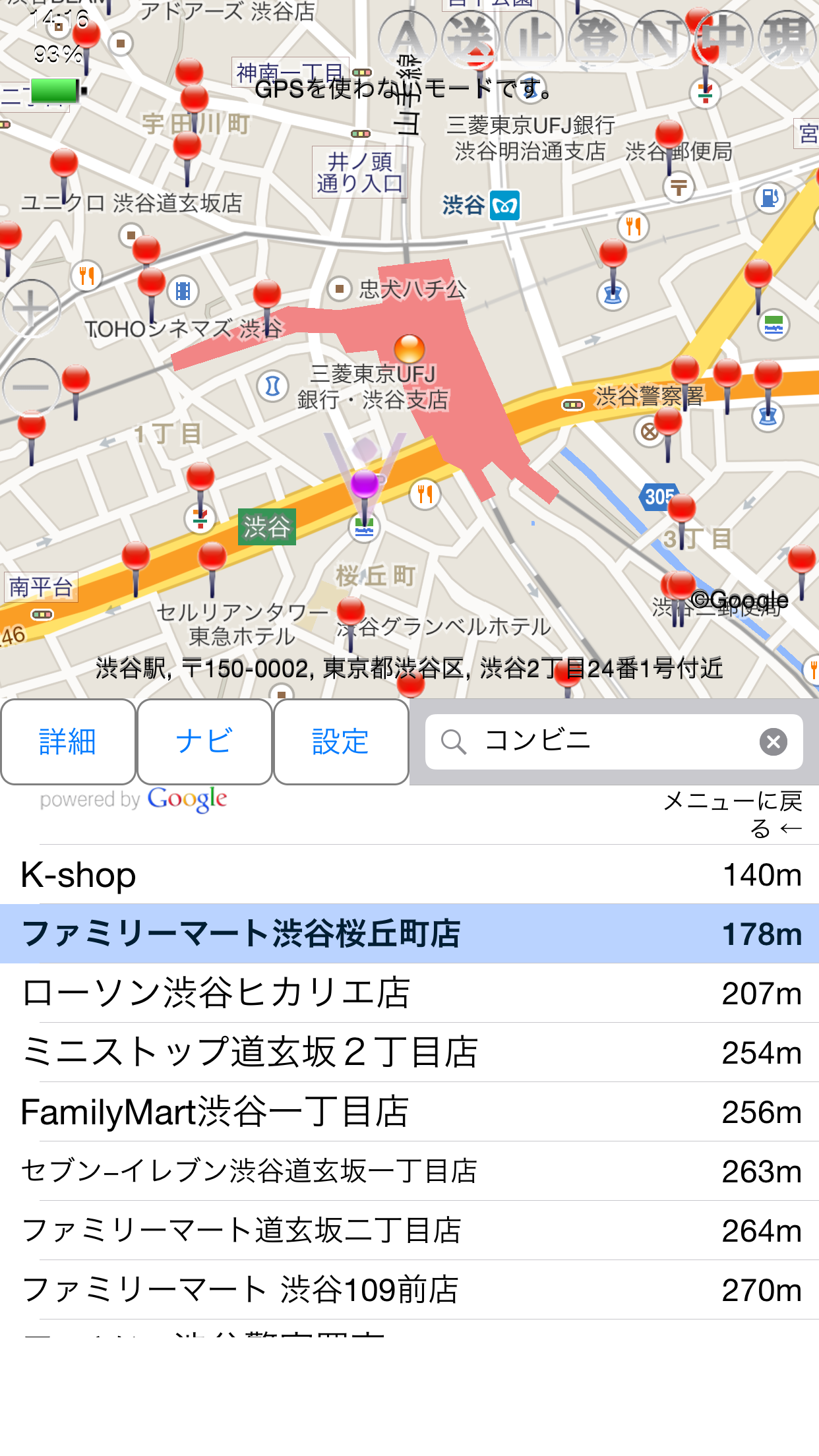This screenshot has width=819, height=1456.
Task: Tap the purple selected map pin
Action: (364, 485)
